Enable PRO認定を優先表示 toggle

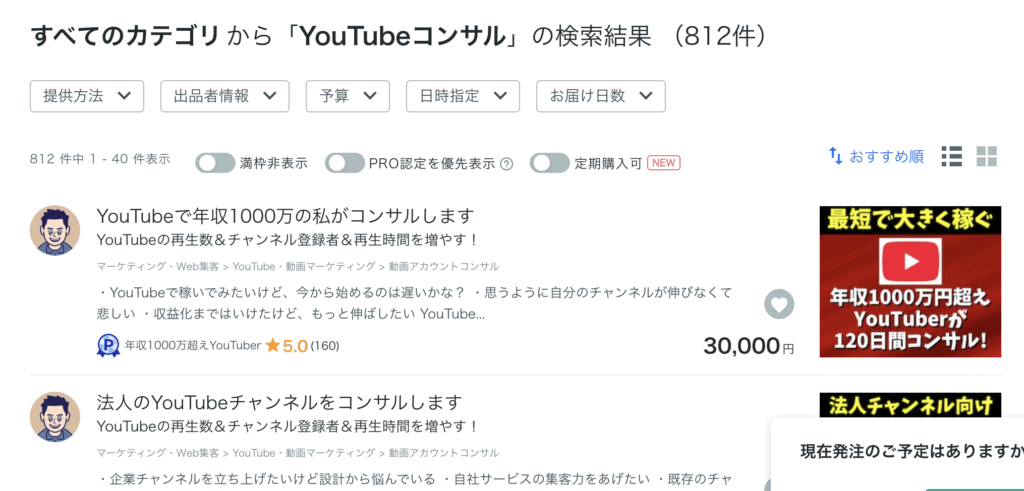[345, 163]
